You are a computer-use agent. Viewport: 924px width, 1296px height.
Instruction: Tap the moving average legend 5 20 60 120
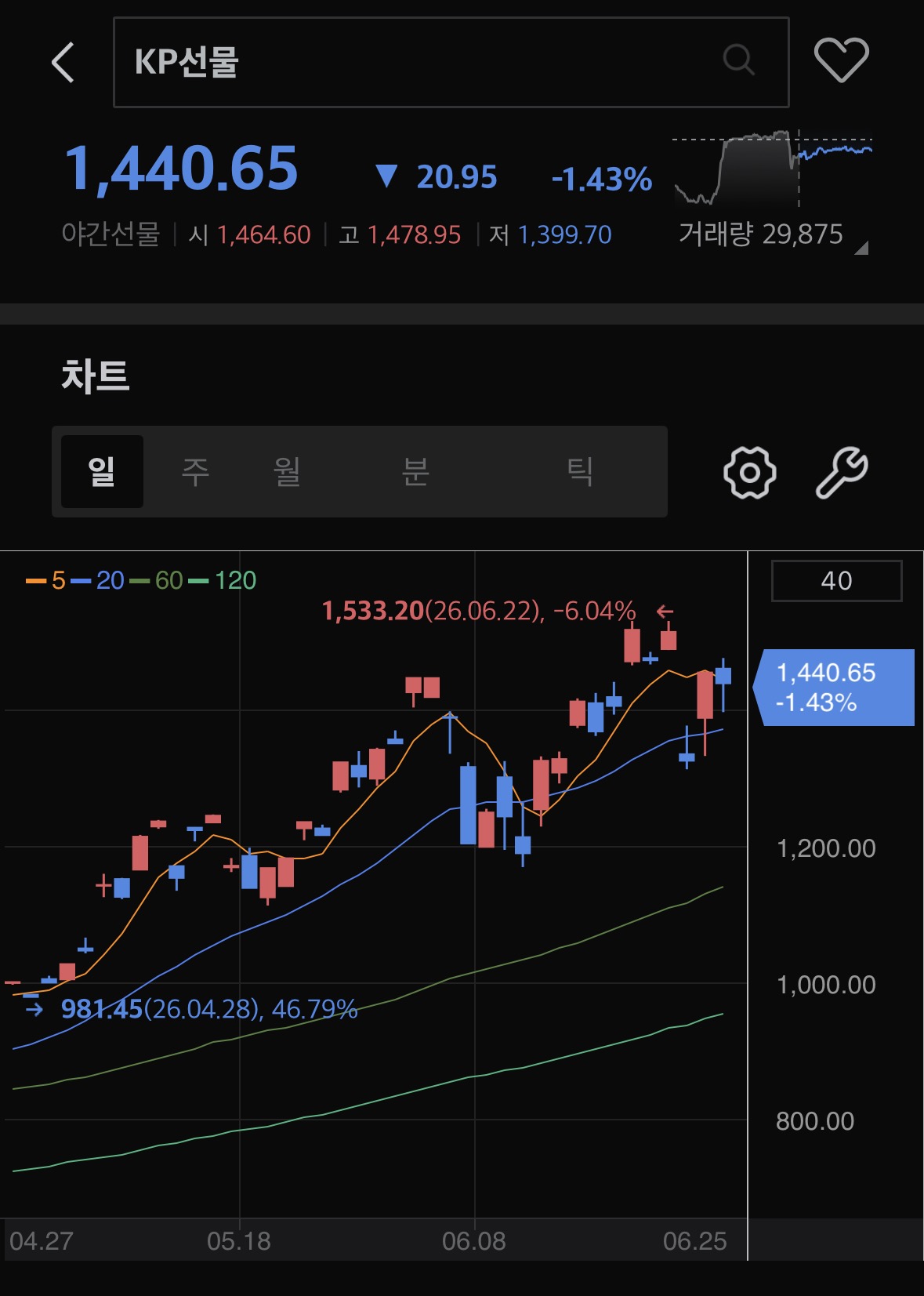coord(141,580)
